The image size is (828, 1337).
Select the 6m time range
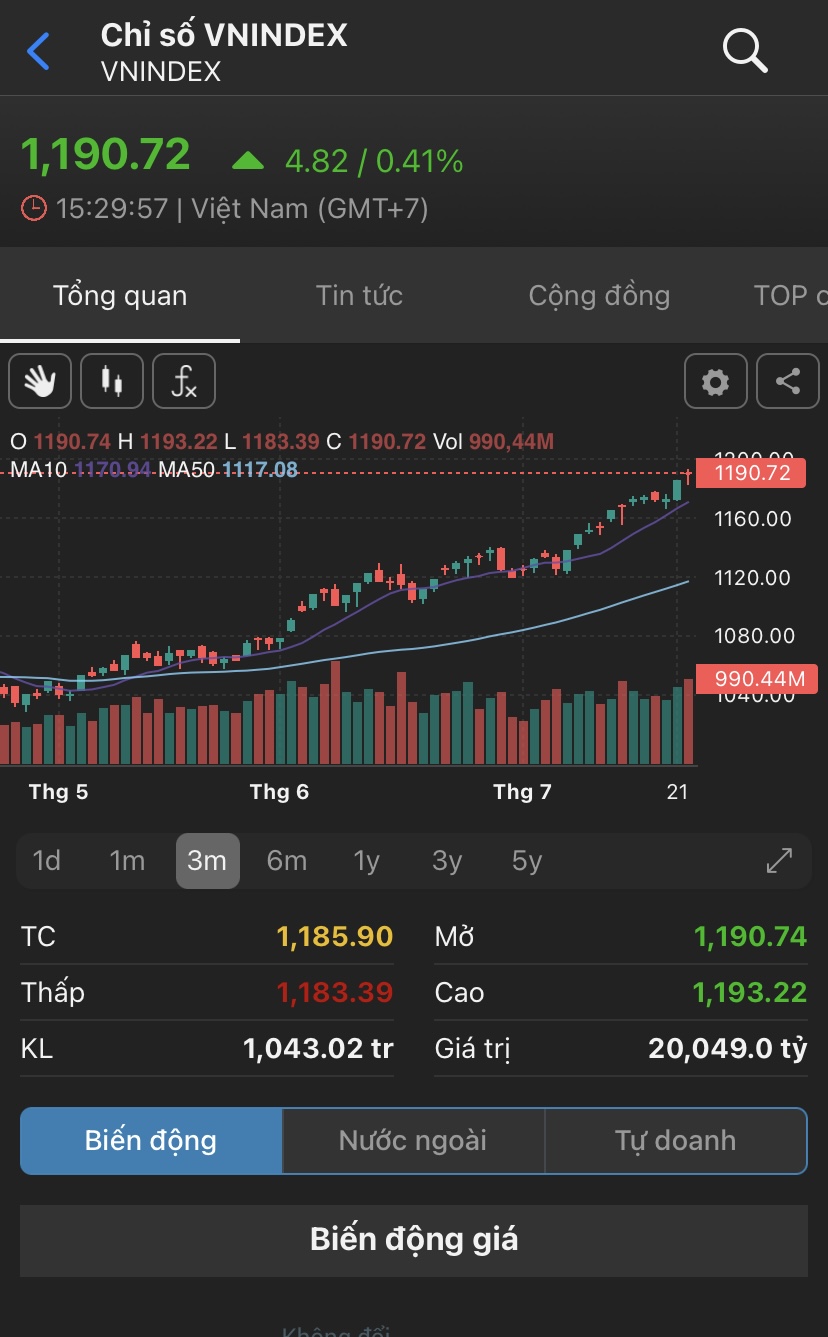click(x=287, y=861)
